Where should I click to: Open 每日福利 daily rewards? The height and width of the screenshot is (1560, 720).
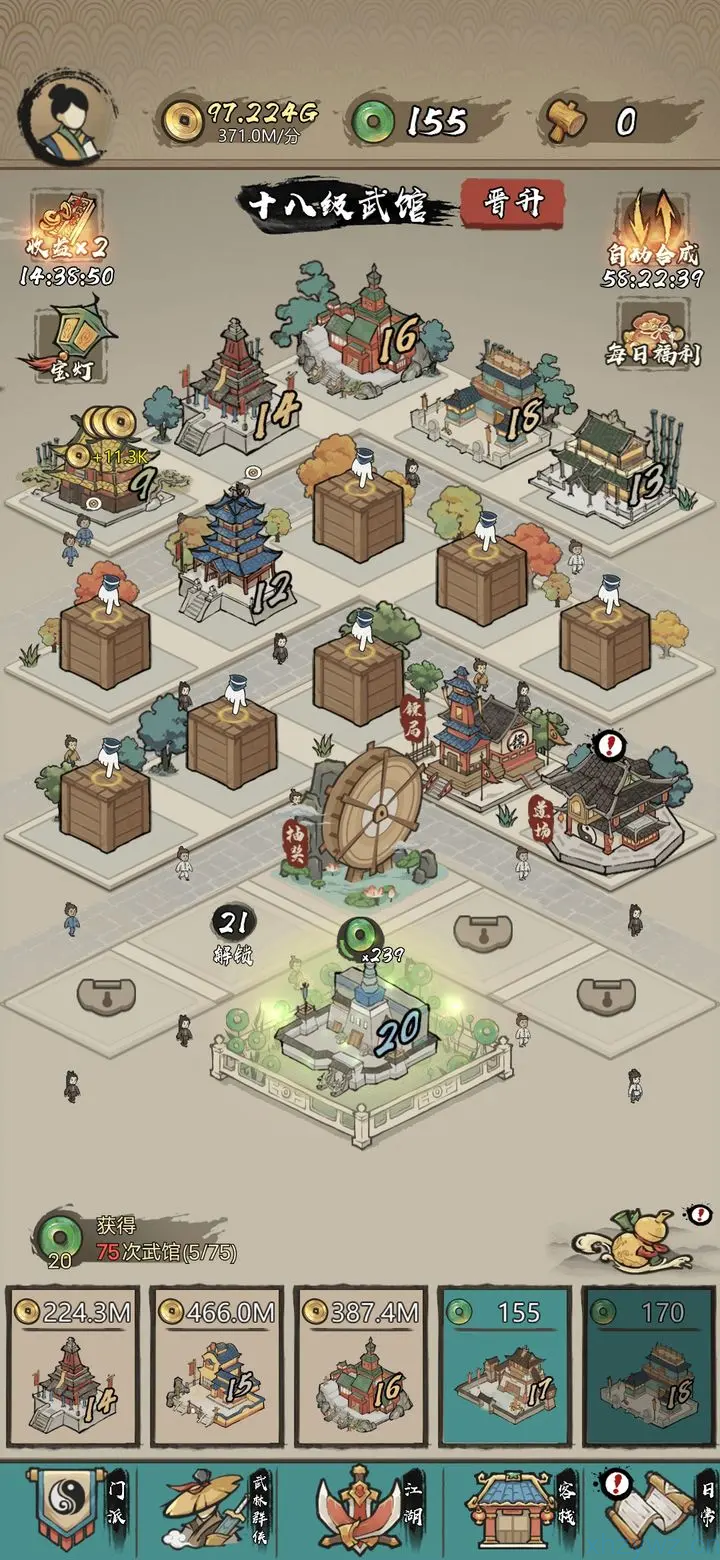pyautogui.click(x=652, y=335)
